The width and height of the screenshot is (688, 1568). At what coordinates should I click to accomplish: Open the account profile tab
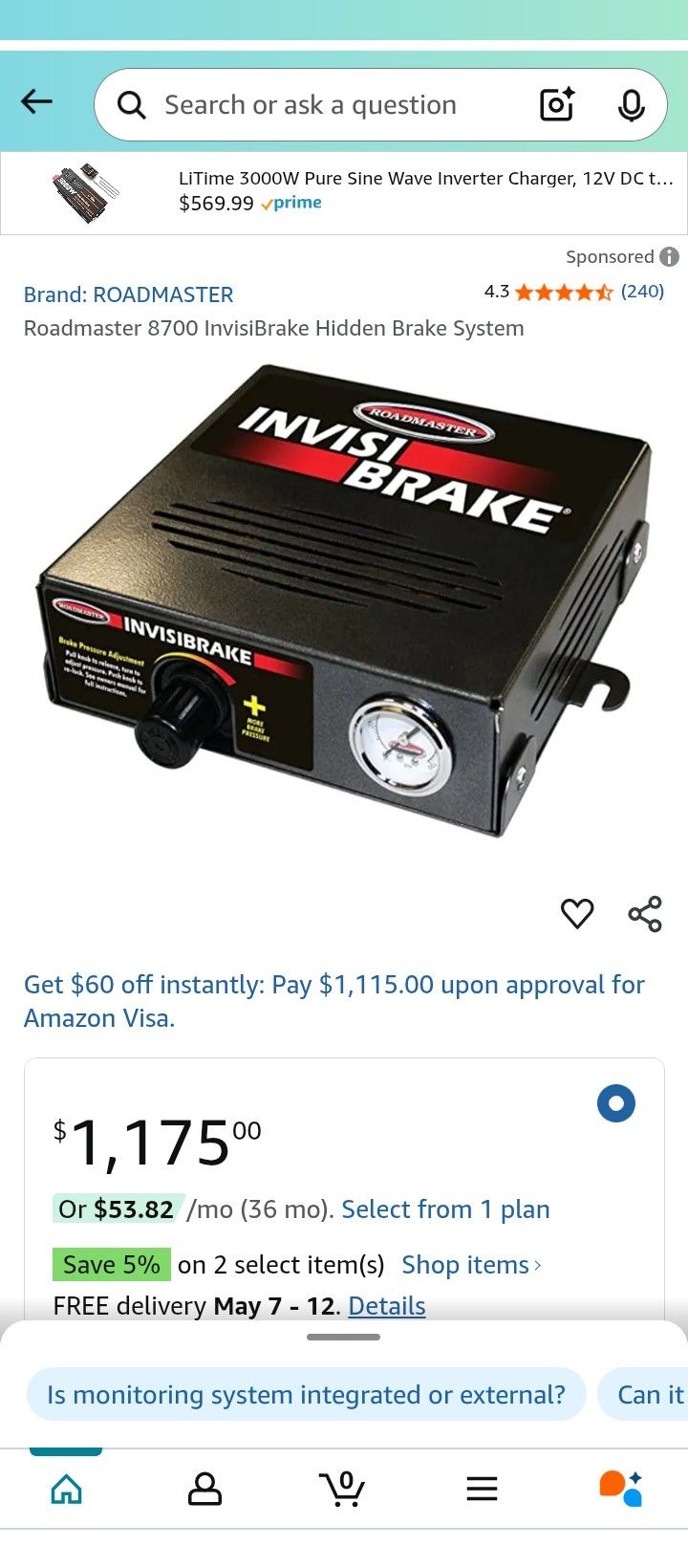(204, 1489)
